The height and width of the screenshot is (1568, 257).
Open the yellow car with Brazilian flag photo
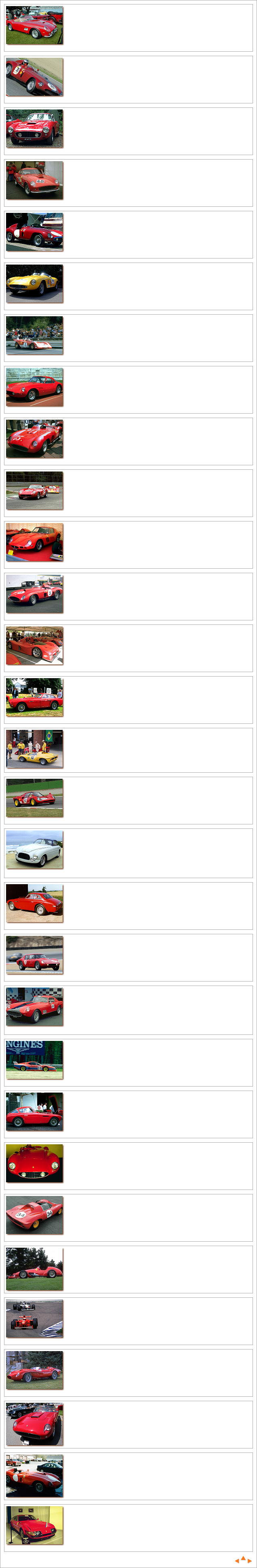[35, 749]
